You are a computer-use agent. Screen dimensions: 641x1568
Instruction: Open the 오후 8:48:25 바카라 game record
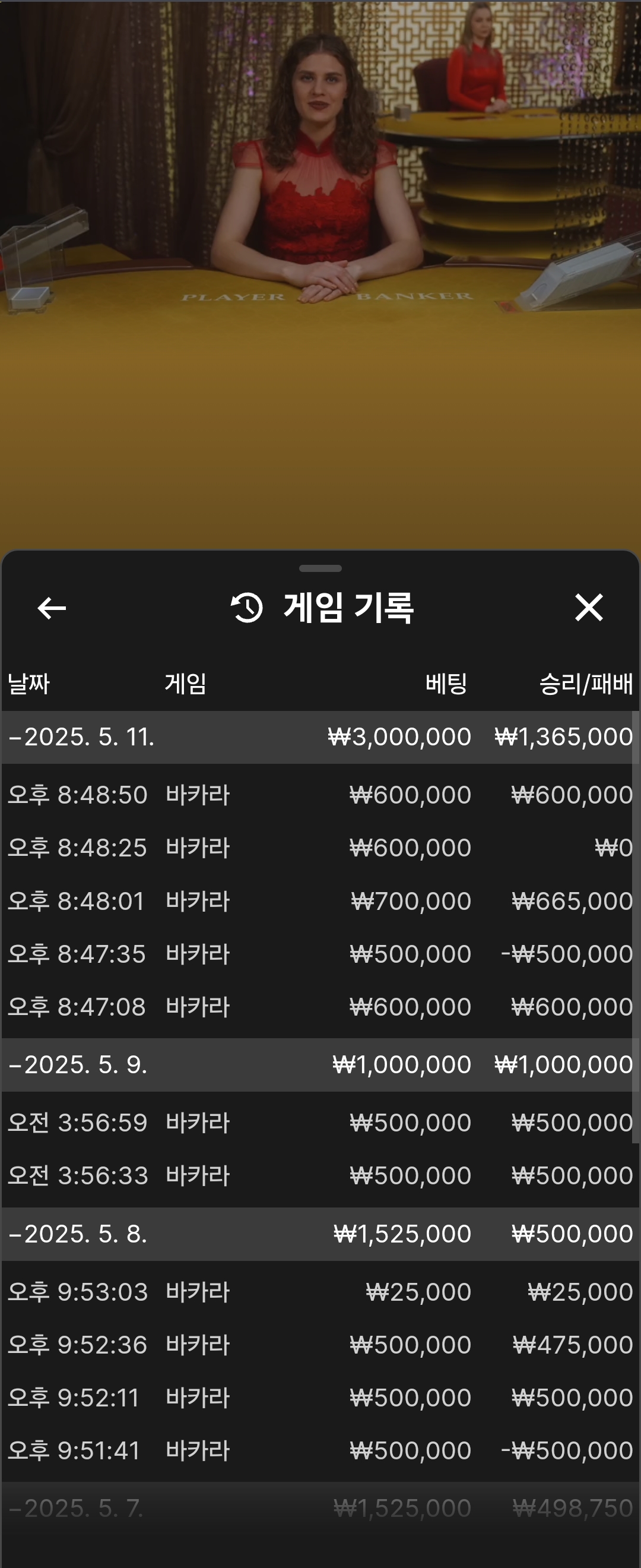coord(320,848)
